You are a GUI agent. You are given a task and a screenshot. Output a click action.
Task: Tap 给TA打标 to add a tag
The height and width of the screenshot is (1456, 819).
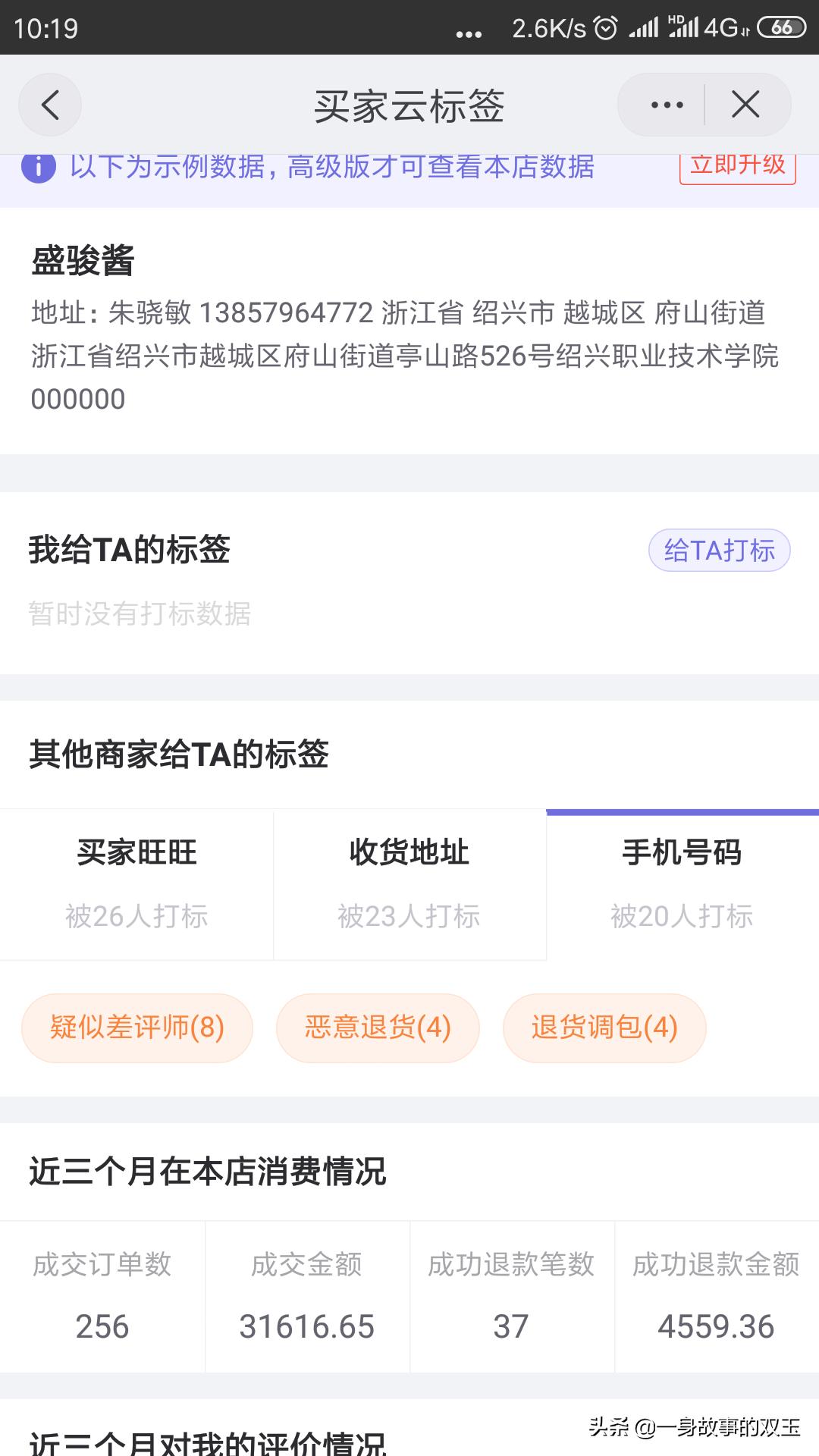click(x=719, y=551)
